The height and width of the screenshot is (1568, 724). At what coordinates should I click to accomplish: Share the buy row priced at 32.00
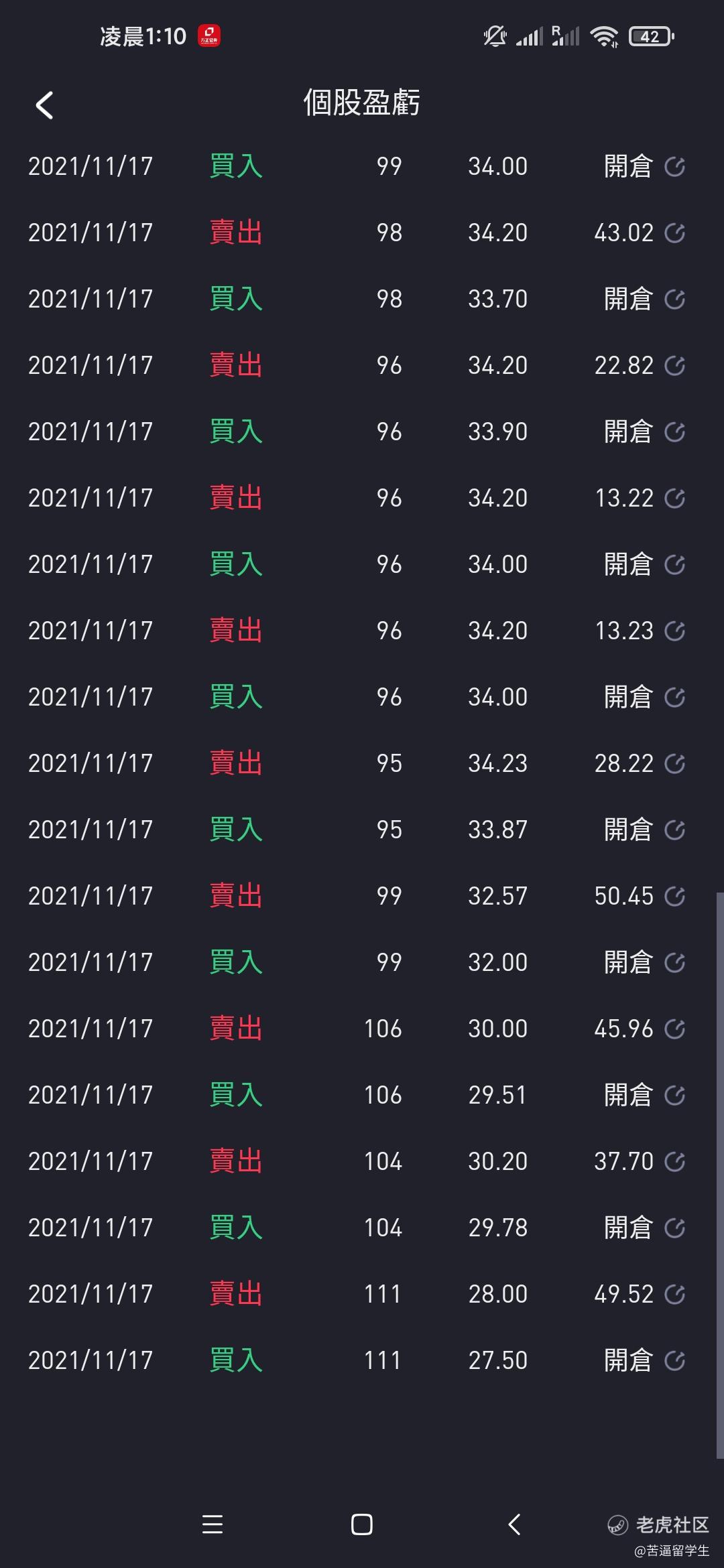coord(674,962)
